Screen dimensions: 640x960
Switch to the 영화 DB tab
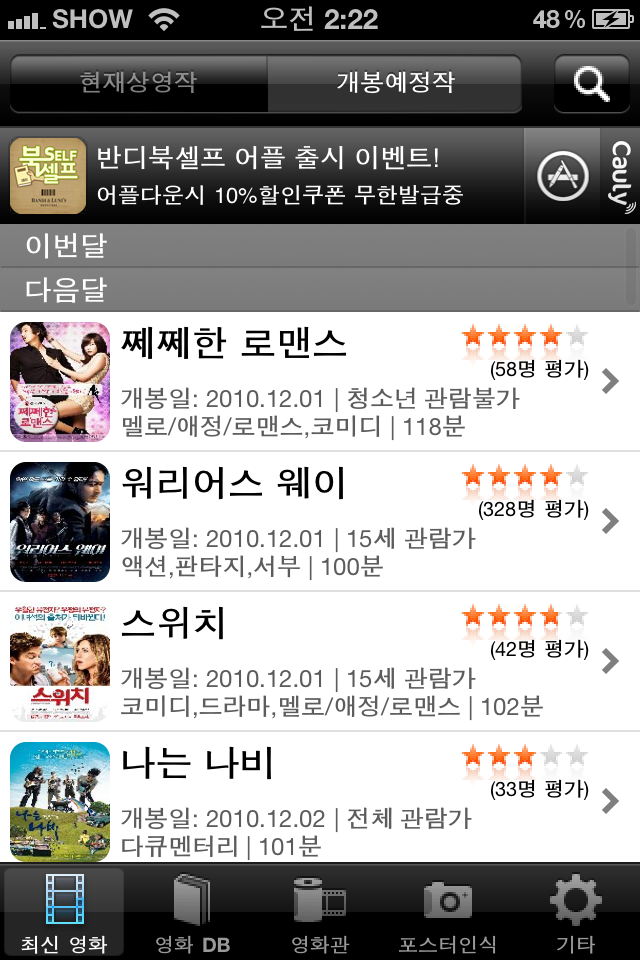[192, 914]
